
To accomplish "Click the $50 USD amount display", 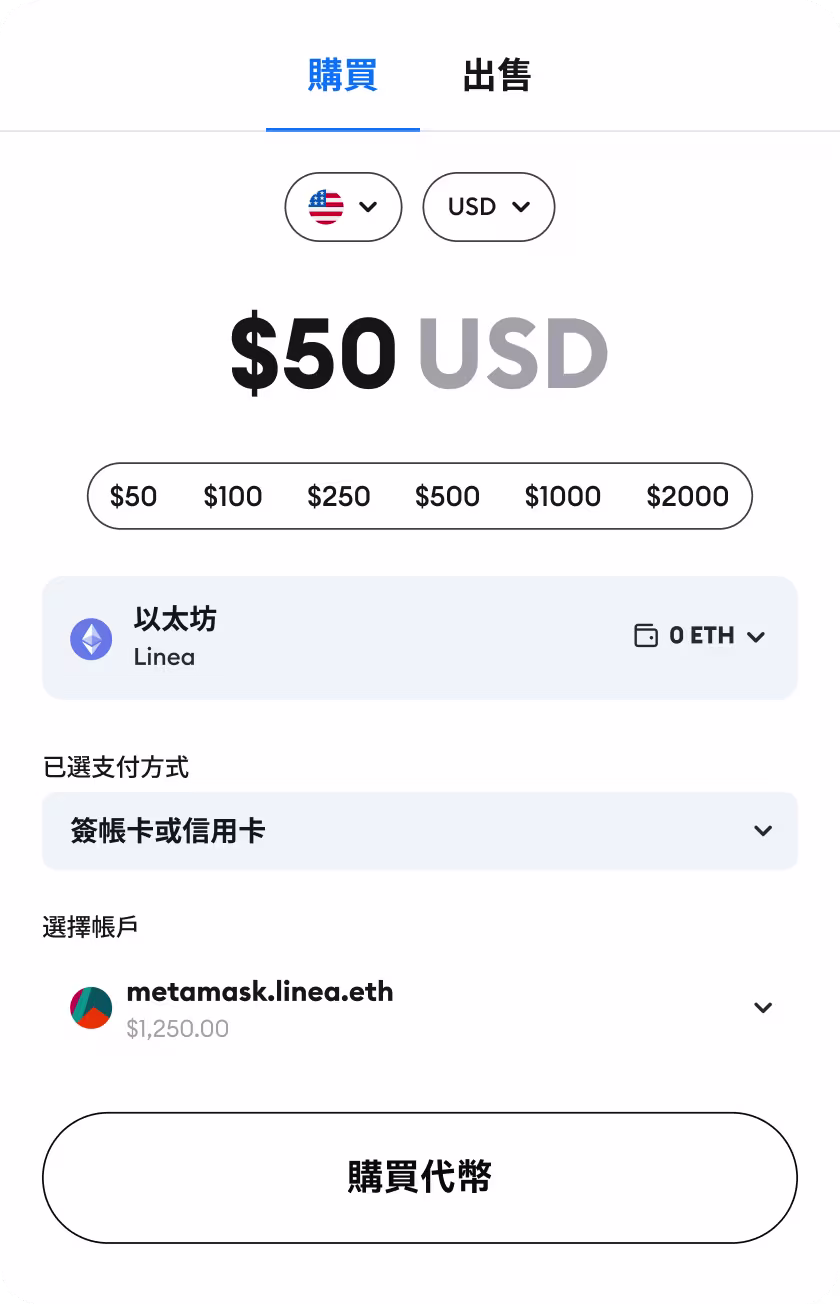I will pyautogui.click(x=420, y=352).
